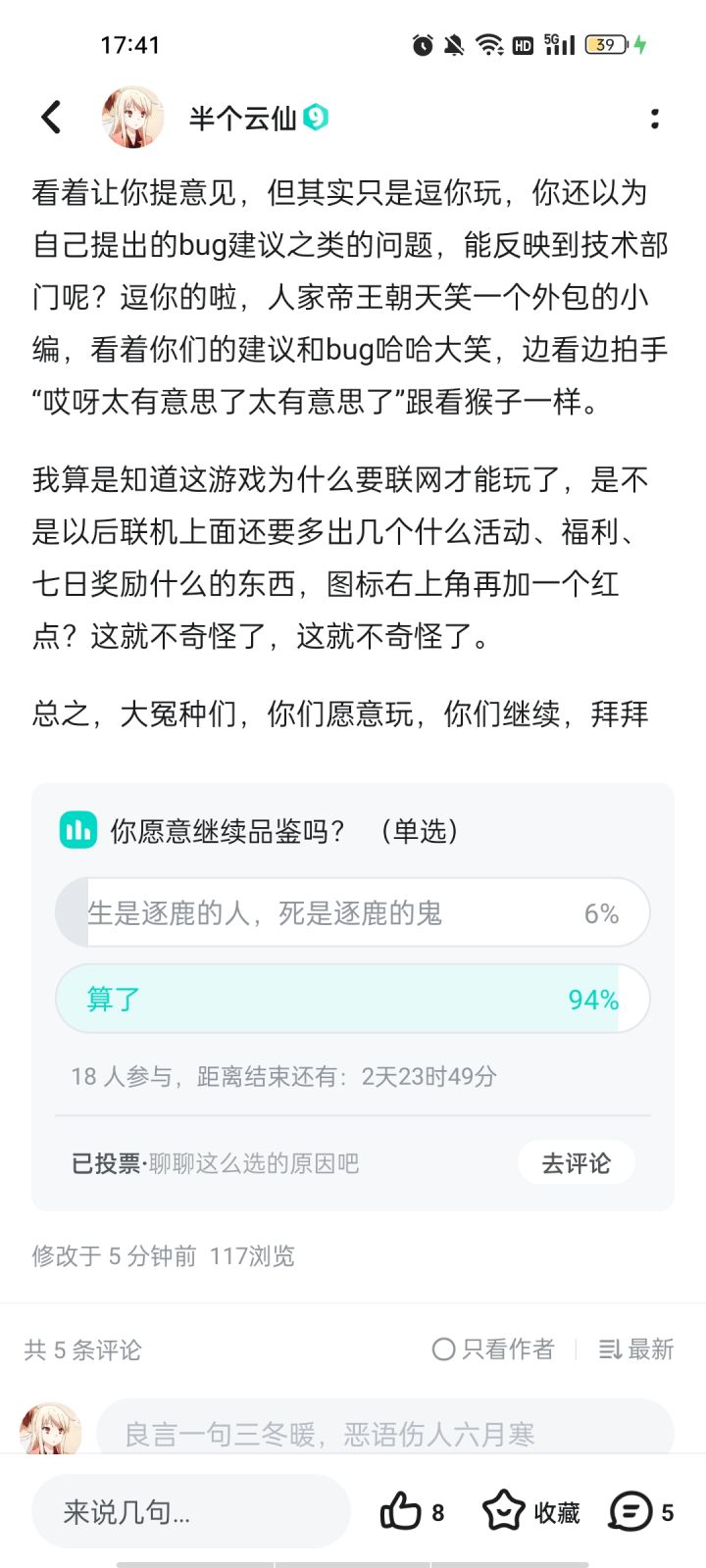This screenshot has height=1568, width=706.
Task: Tap the 来说几句 comment input field
Action: pos(191,1511)
